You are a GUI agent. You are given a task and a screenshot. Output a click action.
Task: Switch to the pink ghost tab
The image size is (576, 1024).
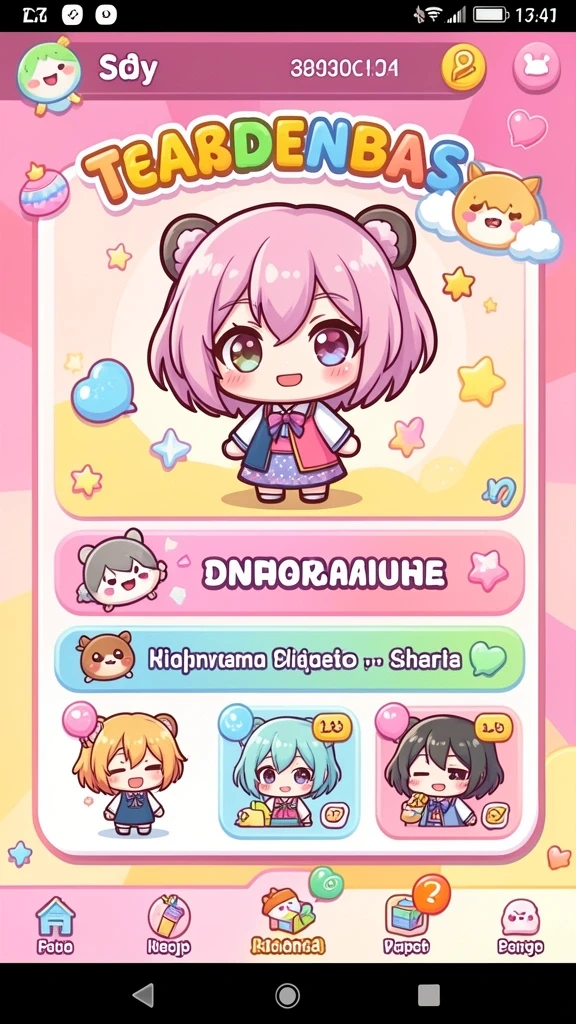point(520,923)
